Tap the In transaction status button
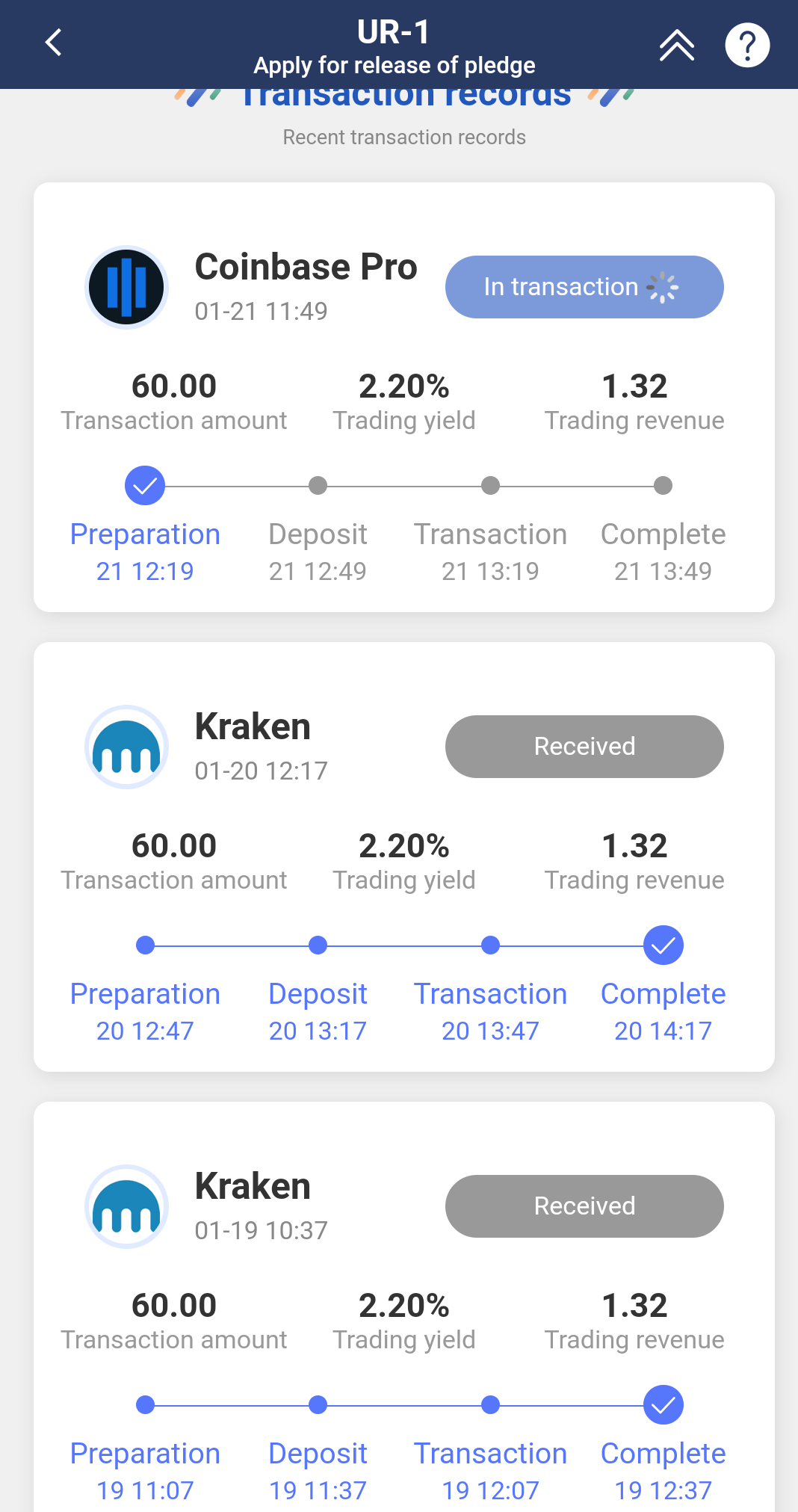798x1512 pixels. coord(584,287)
